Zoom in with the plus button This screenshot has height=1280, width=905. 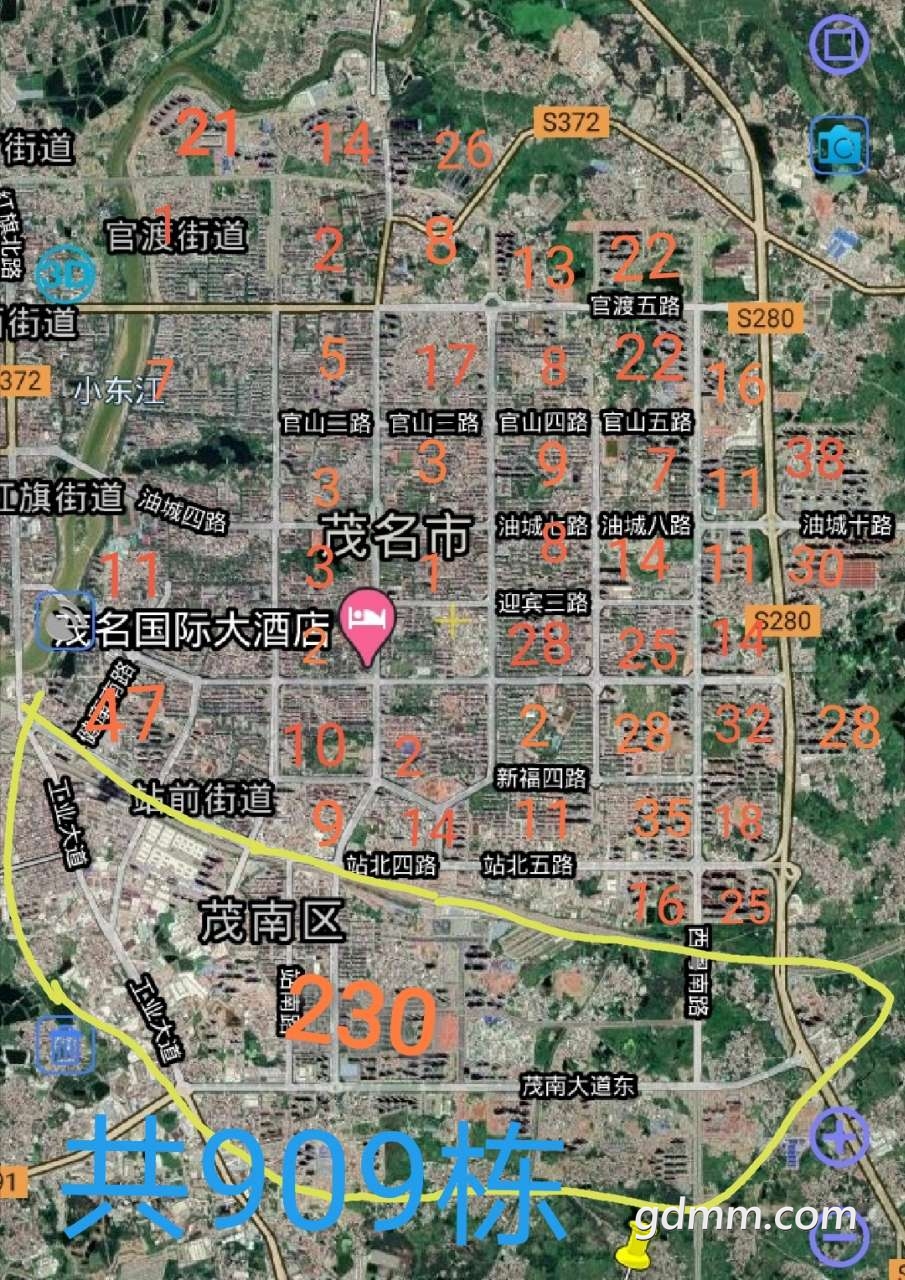point(838,1137)
